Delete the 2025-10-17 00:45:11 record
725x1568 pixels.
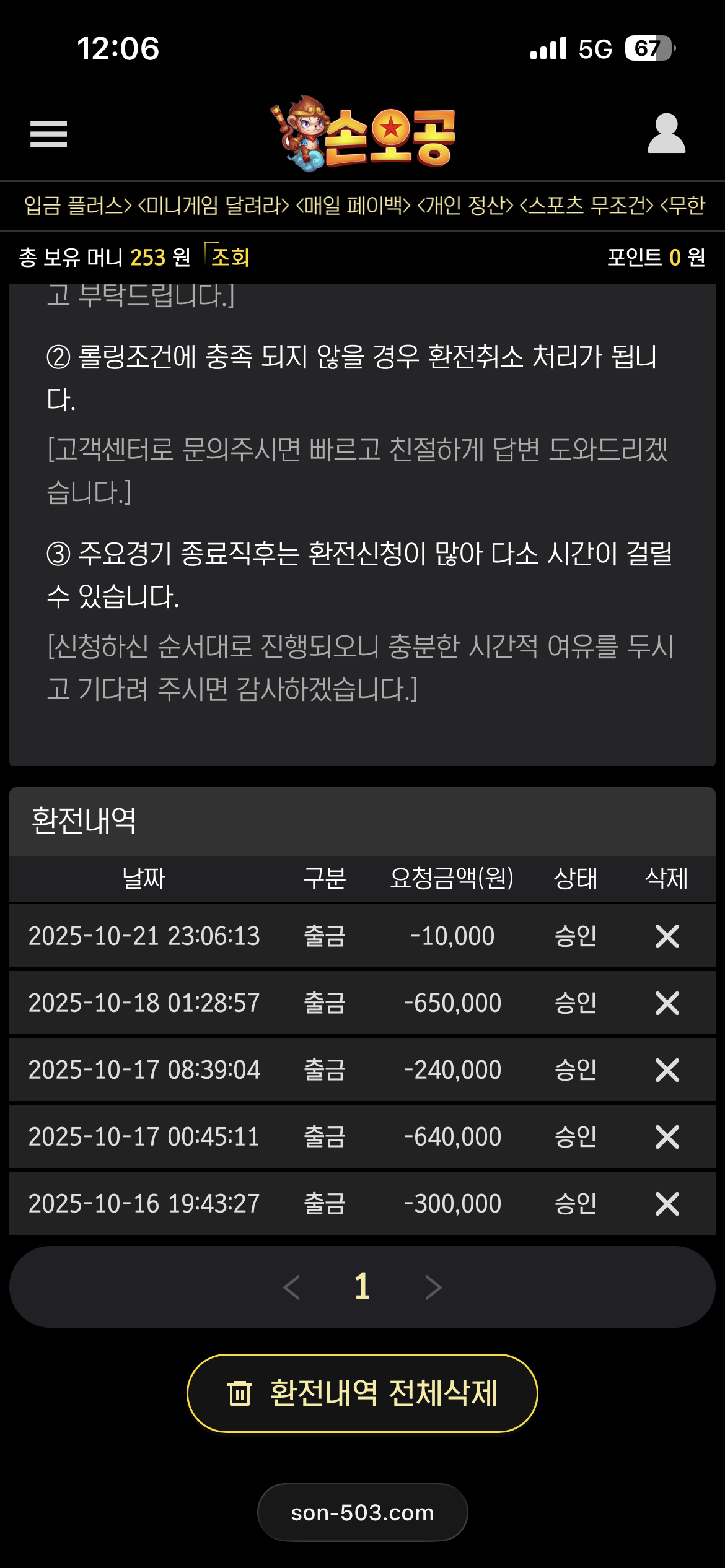[667, 1137]
